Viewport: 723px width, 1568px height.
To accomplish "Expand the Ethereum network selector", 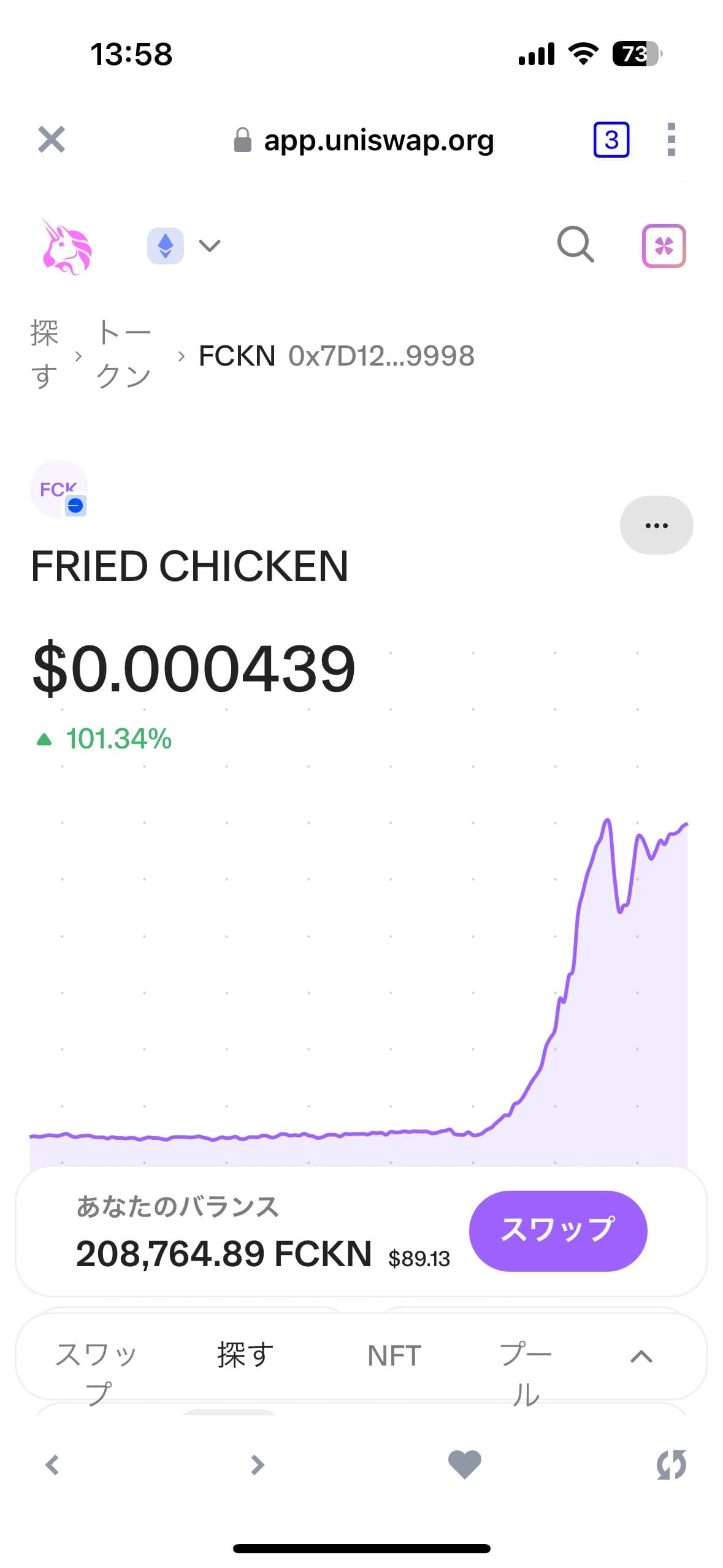I will [x=183, y=246].
